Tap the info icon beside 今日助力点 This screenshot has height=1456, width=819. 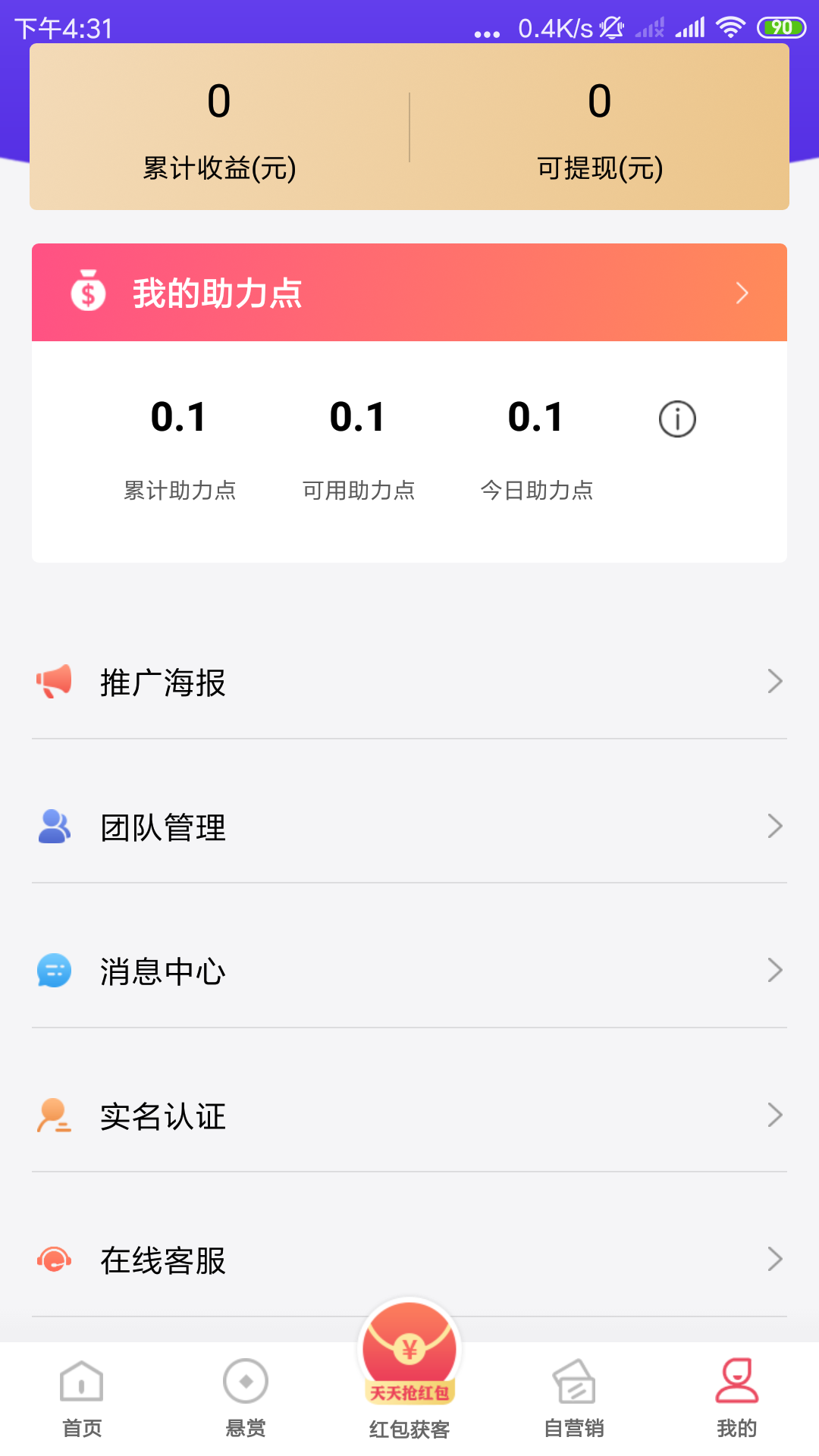pos(677,419)
